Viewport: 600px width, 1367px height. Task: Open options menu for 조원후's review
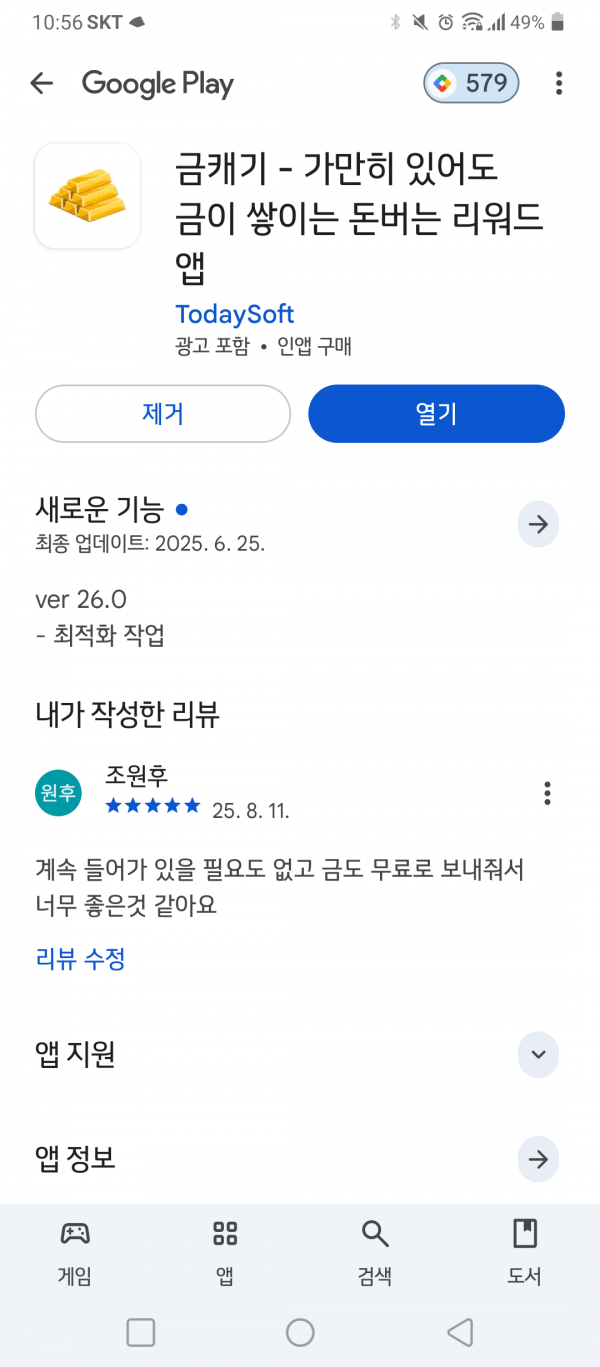click(547, 793)
